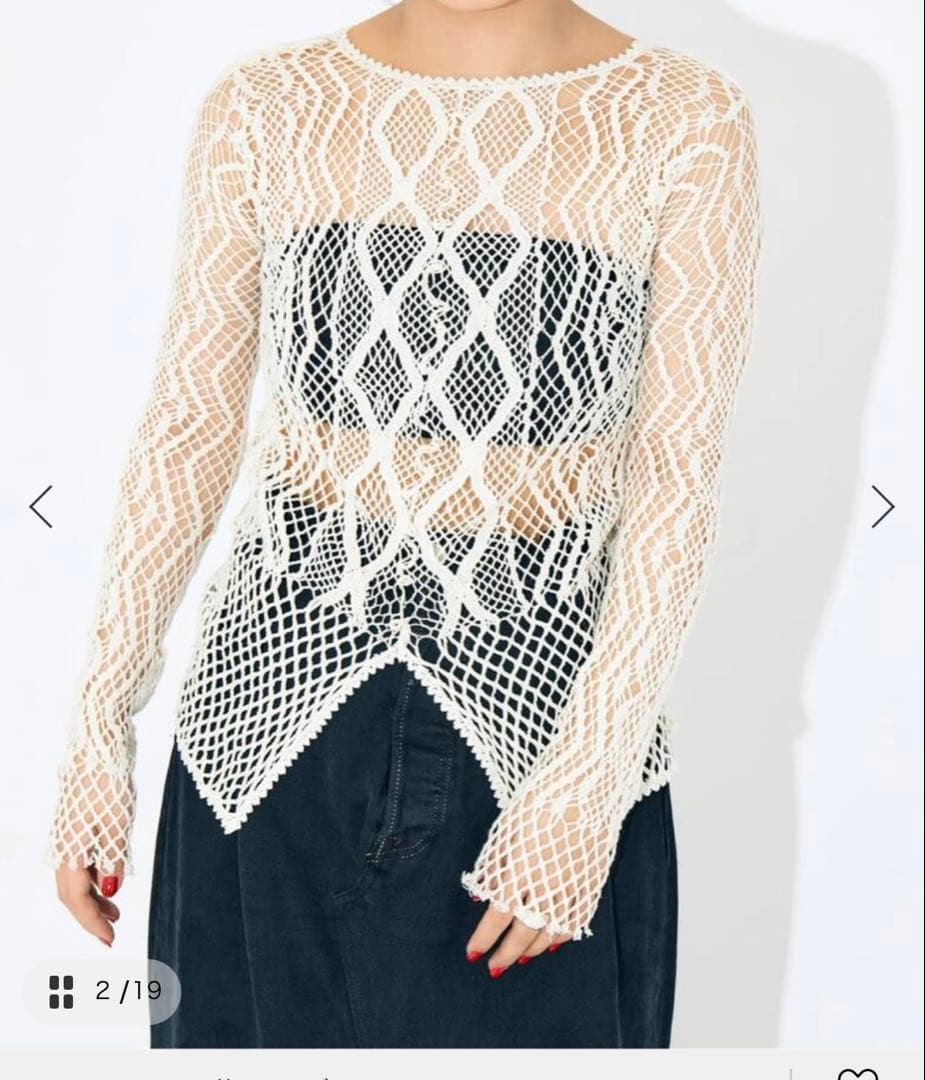Viewport: 925px width, 1080px height.
Task: Open the 2/19 photo grid view
Action: [x=103, y=991]
